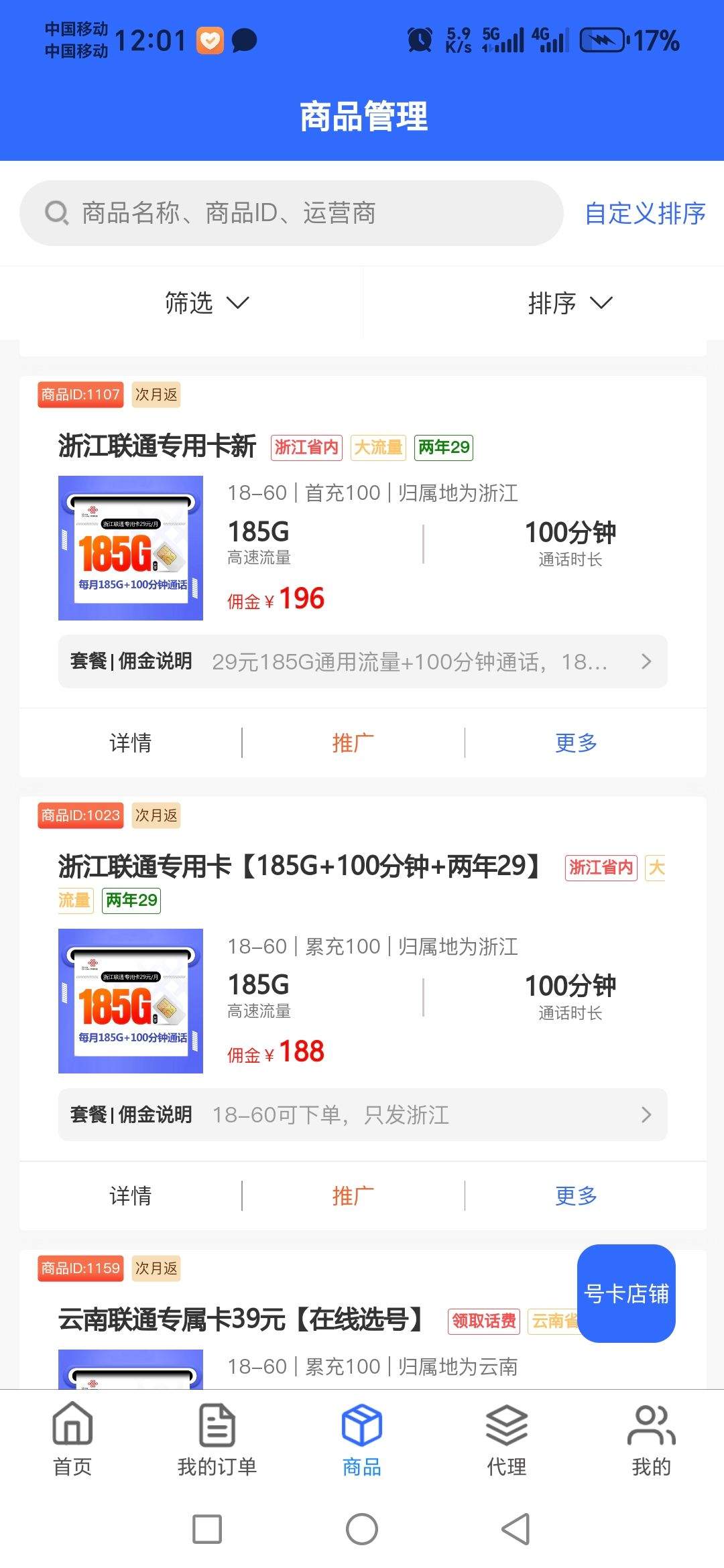Select 推广 for 浙江联通专用卡新
724x1568 pixels.
click(x=353, y=742)
